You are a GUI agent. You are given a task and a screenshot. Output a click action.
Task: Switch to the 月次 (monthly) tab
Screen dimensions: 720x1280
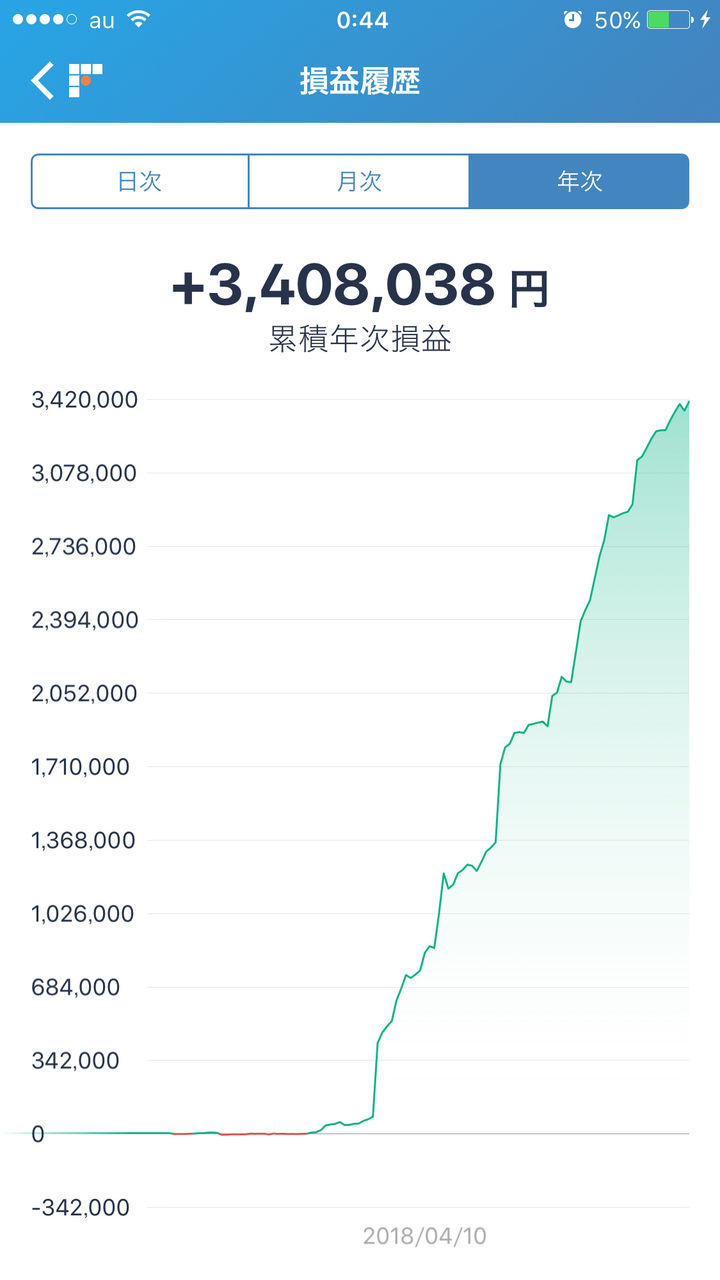pos(360,180)
